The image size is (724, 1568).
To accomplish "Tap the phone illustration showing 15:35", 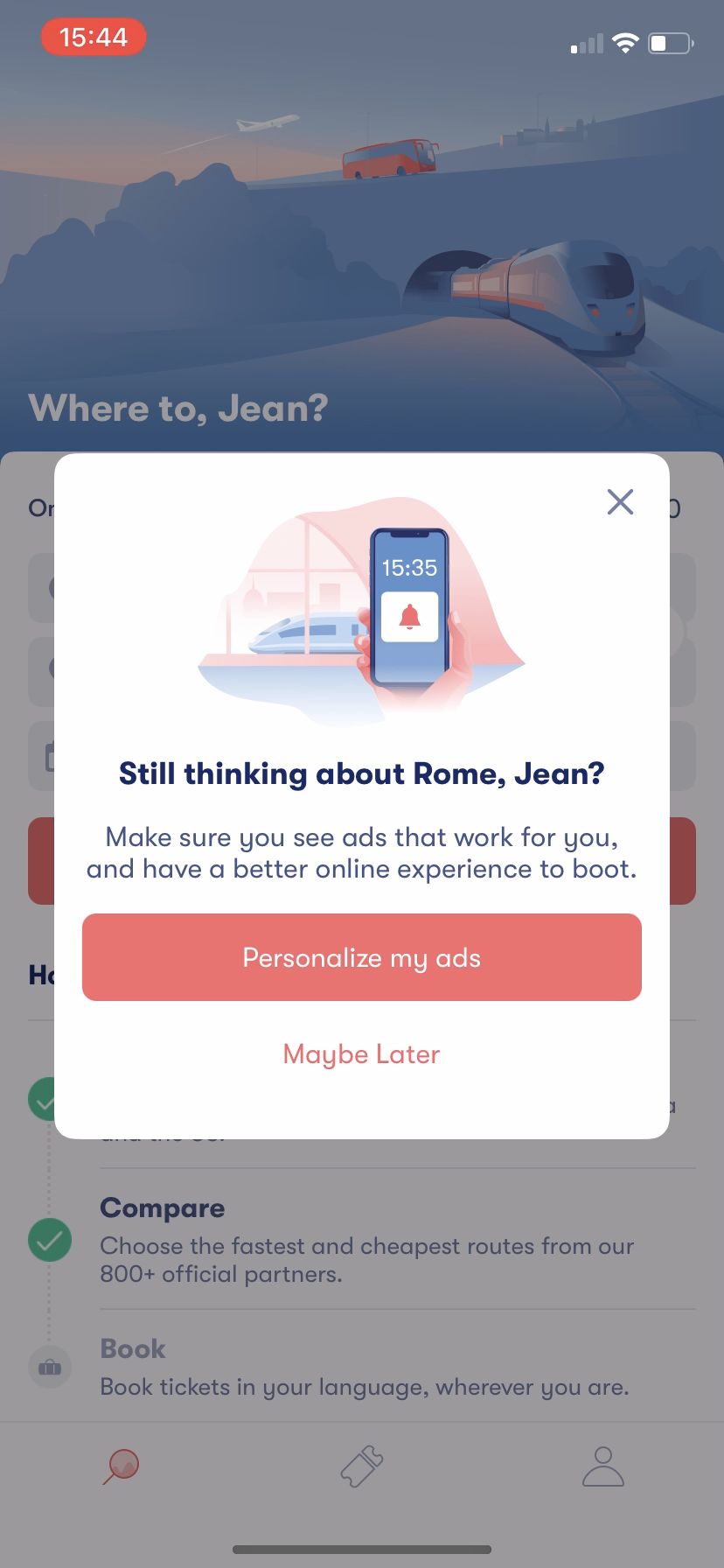I will [409, 604].
